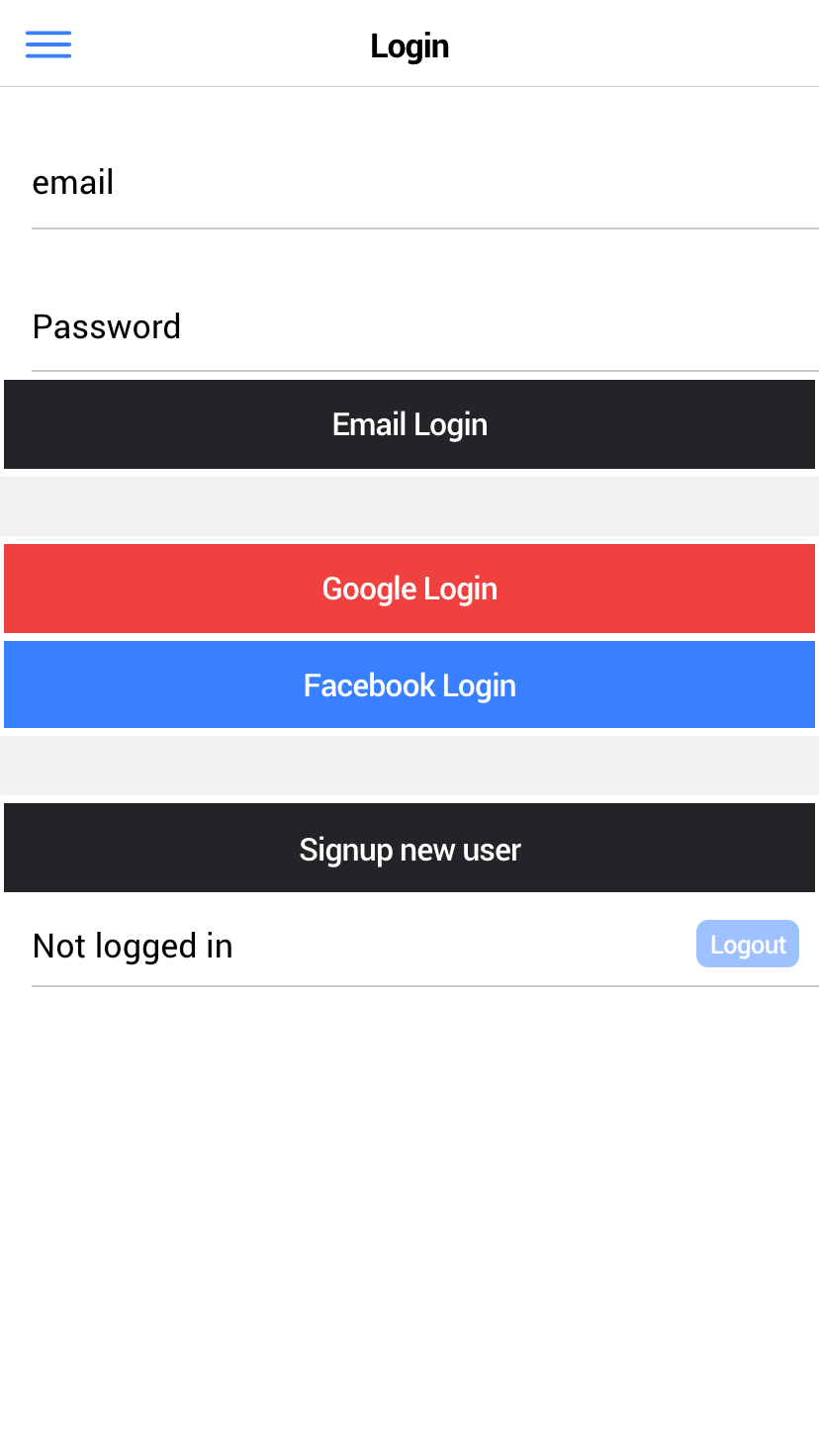Select the Password field

click(423, 326)
